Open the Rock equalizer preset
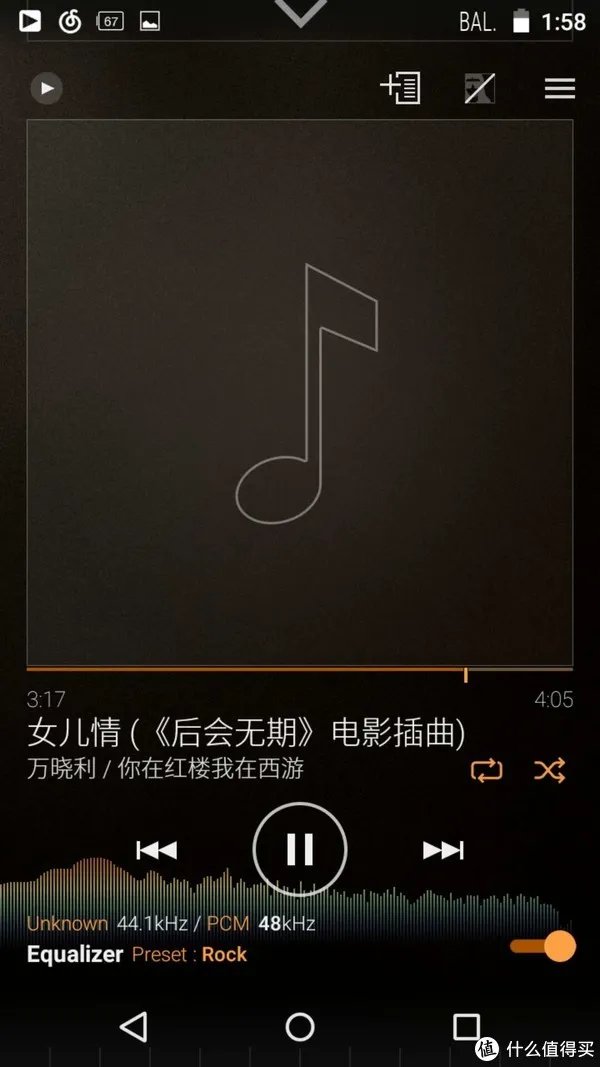 click(224, 954)
